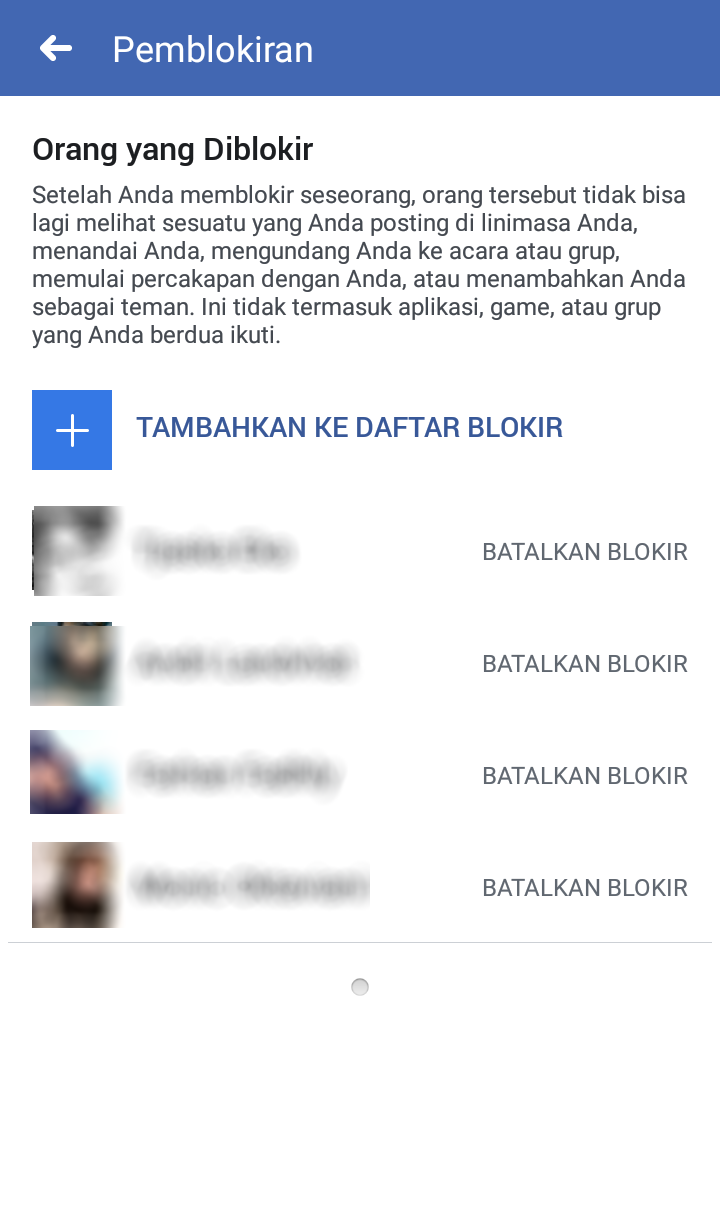
Task: Select the blue plus square above the list
Action: [x=71, y=429]
